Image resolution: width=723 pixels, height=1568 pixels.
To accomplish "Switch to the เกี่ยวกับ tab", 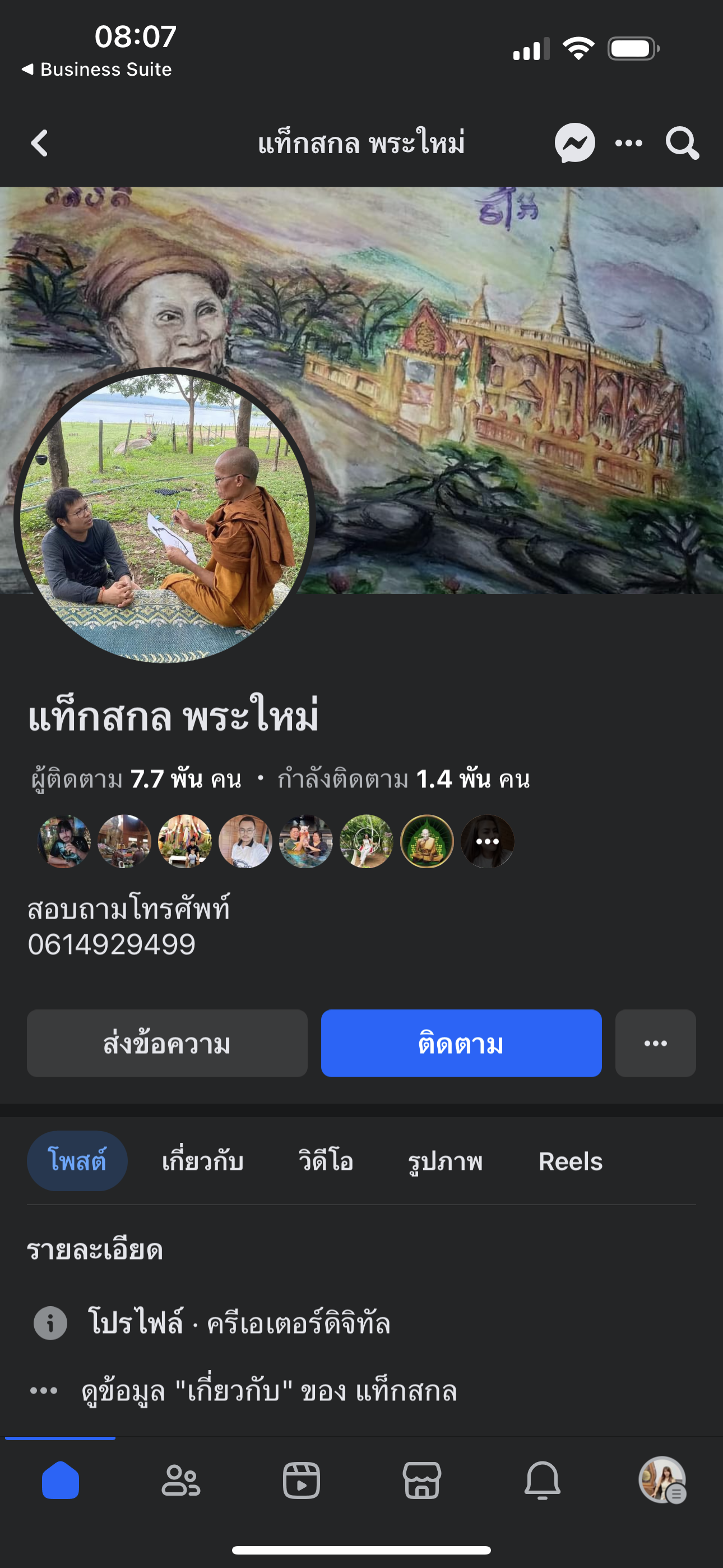I will coord(203,1161).
